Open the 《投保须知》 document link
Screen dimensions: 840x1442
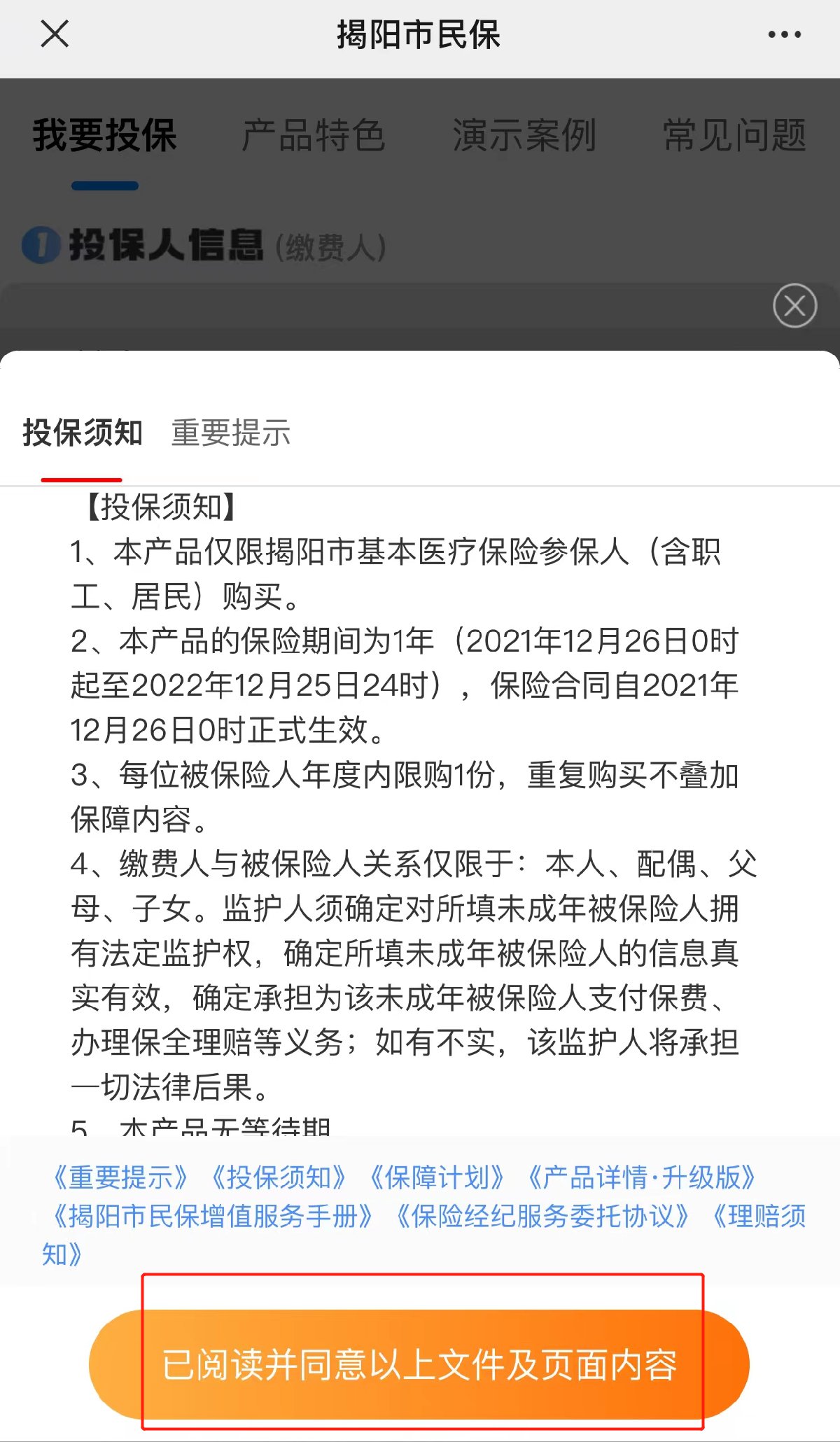(x=279, y=1178)
